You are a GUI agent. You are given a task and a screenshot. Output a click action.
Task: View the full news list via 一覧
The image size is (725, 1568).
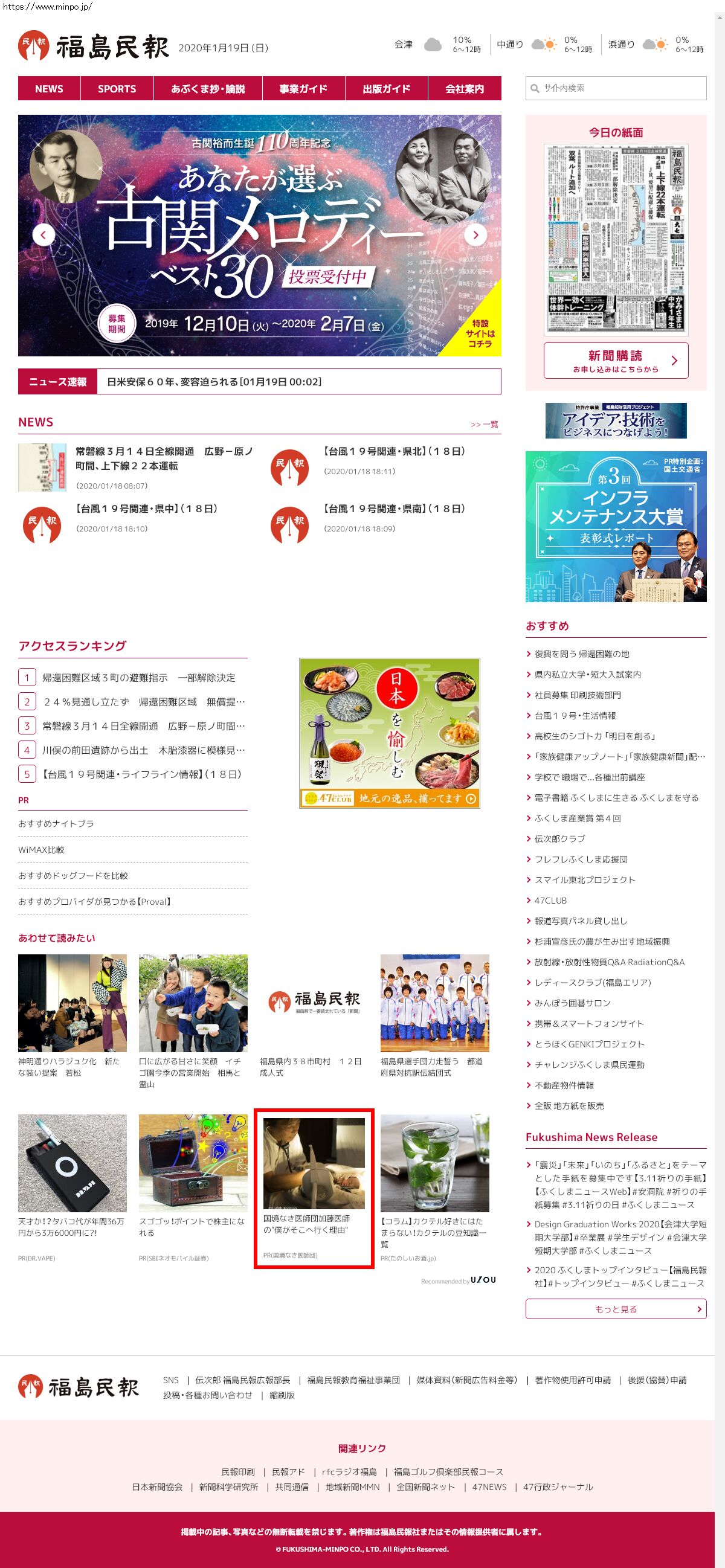(485, 424)
